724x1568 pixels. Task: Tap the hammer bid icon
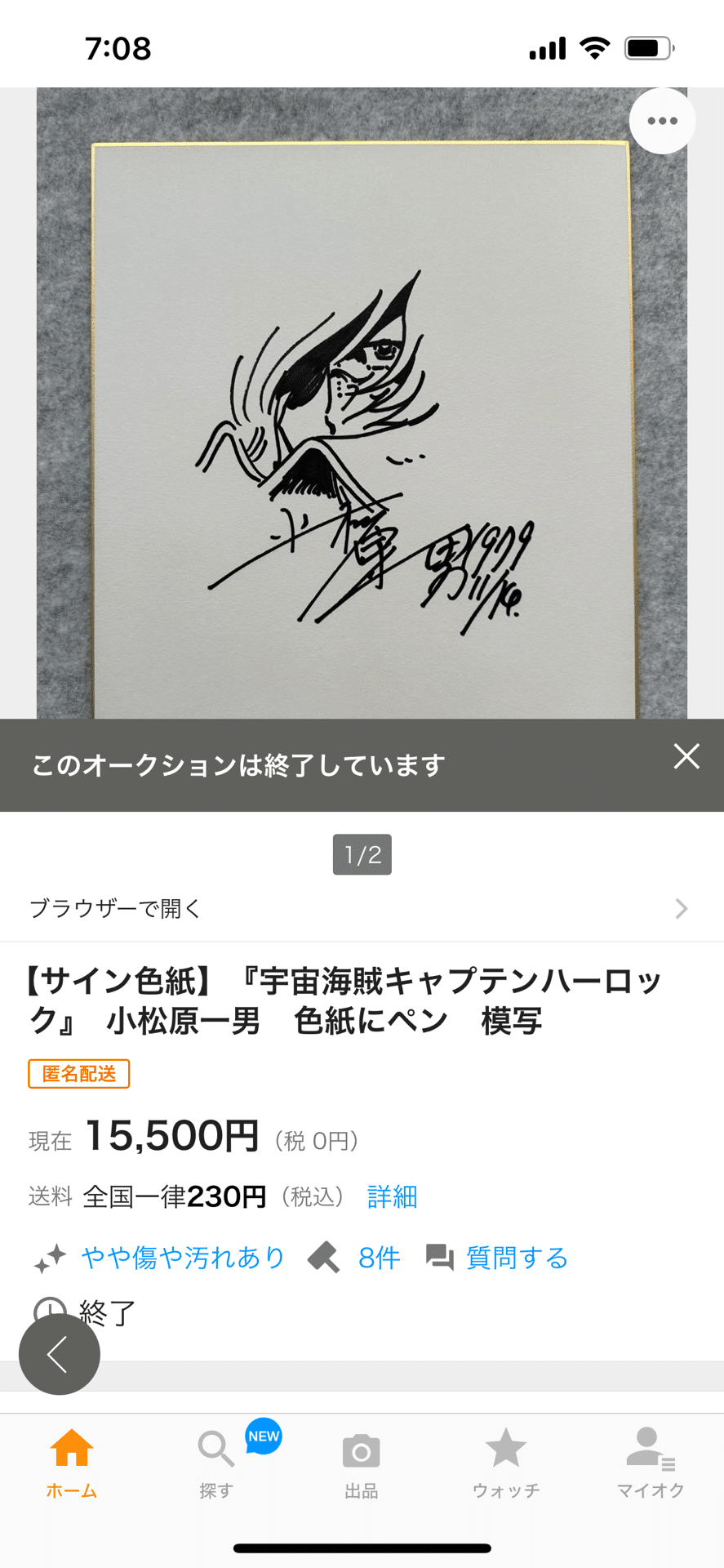click(324, 1258)
